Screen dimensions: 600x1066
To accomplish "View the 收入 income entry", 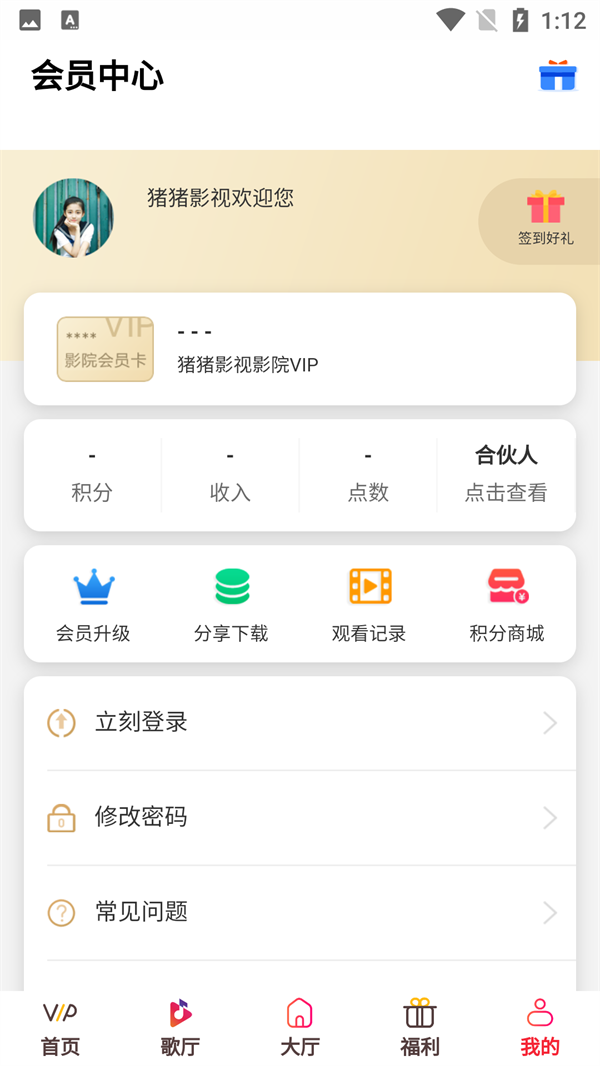I will (230, 475).
